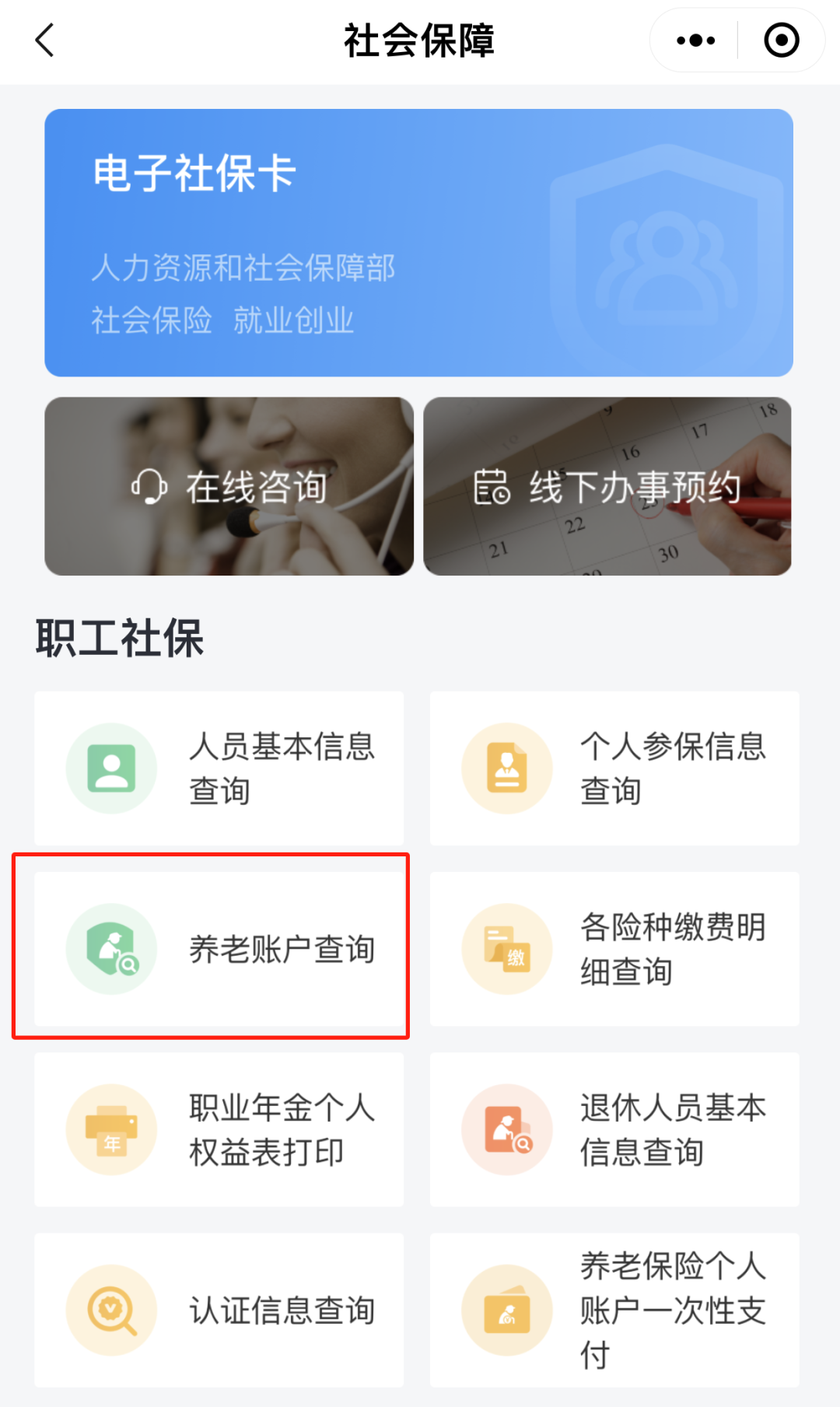Screen dimensions: 840x1407
Task: Open 认证信息查询
Action: coord(219,1310)
